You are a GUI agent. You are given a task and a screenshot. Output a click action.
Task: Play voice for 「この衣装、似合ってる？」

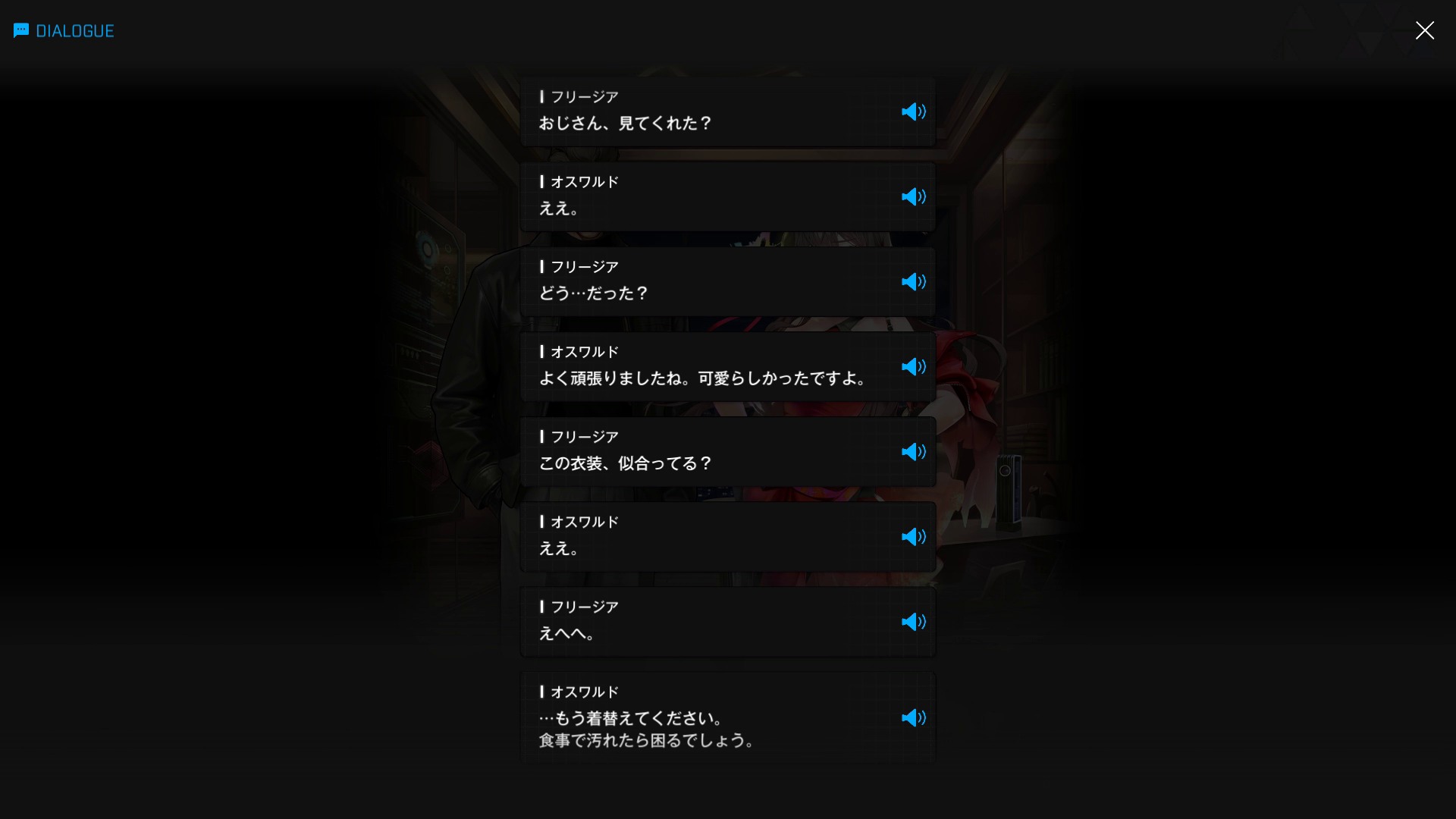[913, 451]
